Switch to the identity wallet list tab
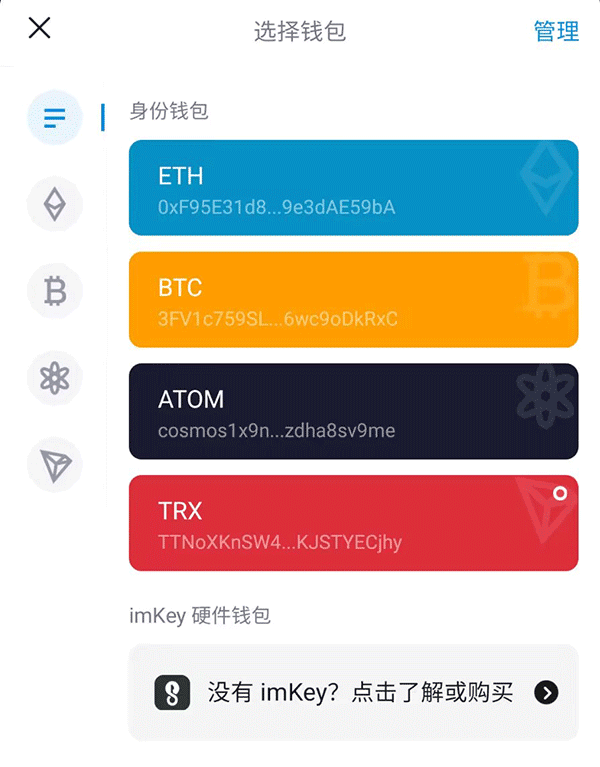The image size is (600, 767). (x=54, y=117)
